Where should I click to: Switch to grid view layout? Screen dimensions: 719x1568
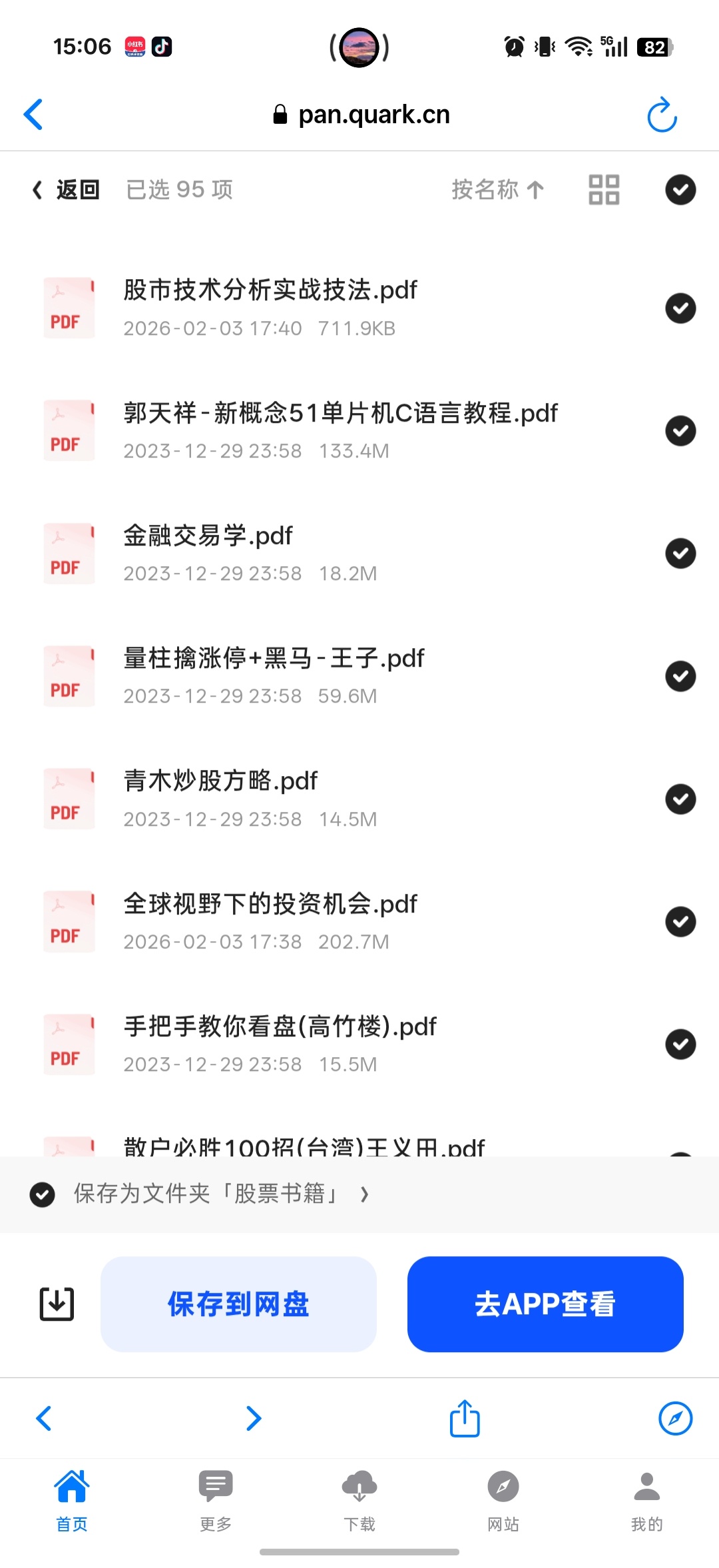tap(604, 190)
